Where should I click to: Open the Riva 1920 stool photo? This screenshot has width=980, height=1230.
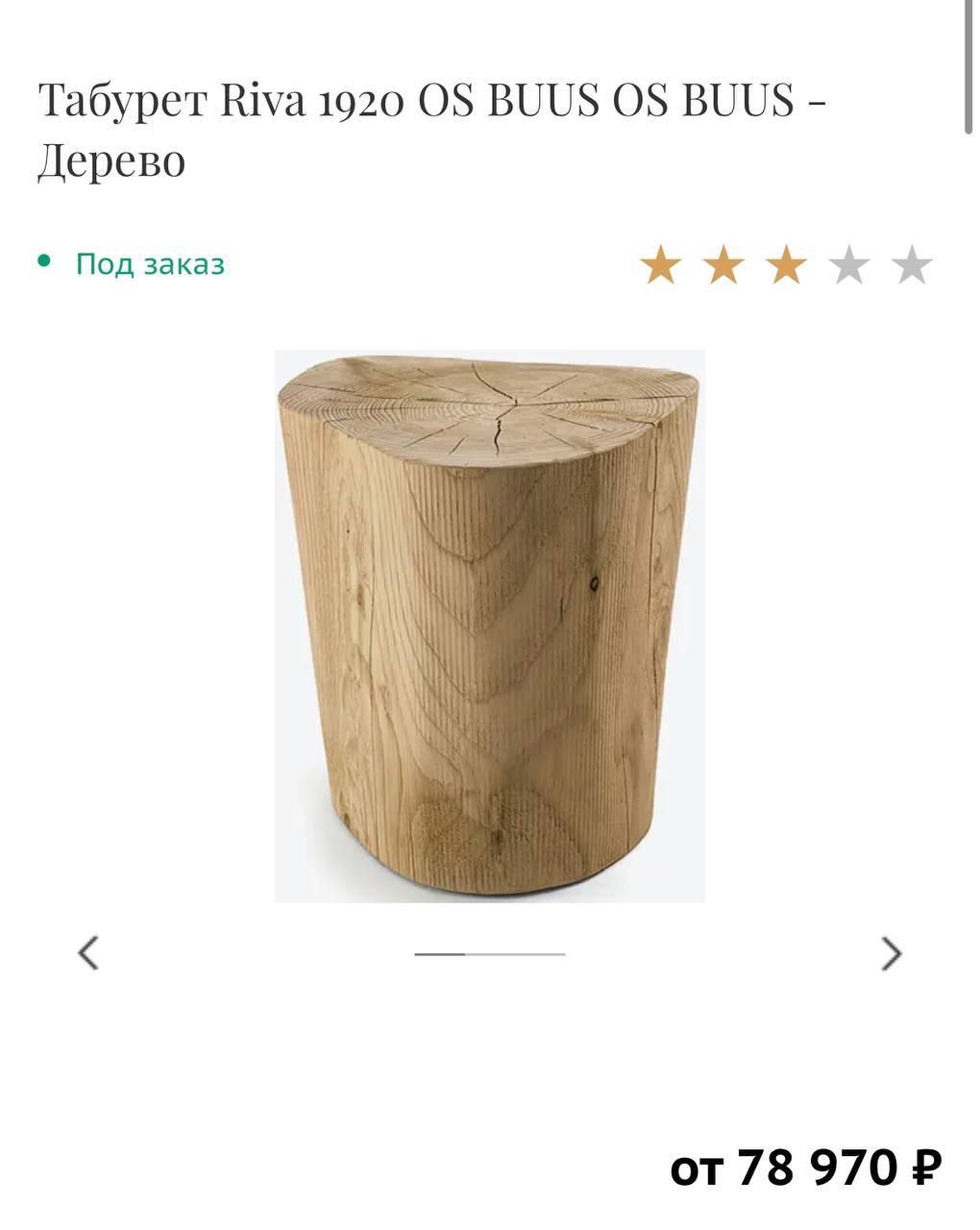point(489,626)
